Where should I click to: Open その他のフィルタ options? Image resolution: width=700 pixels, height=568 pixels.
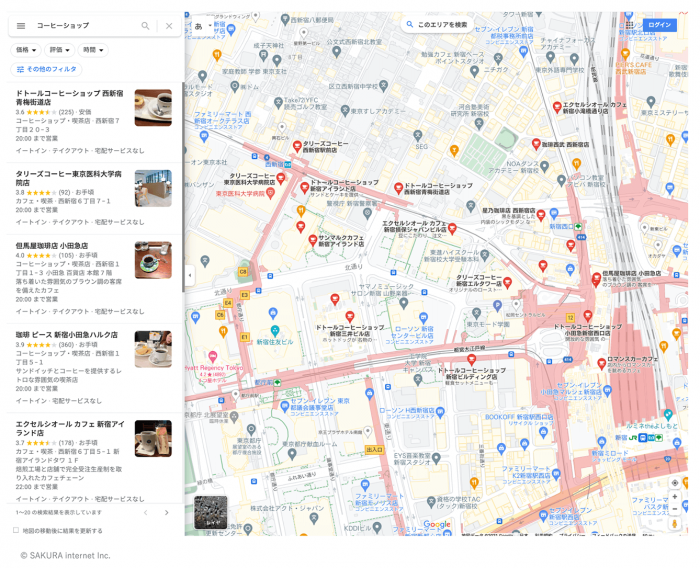point(47,69)
